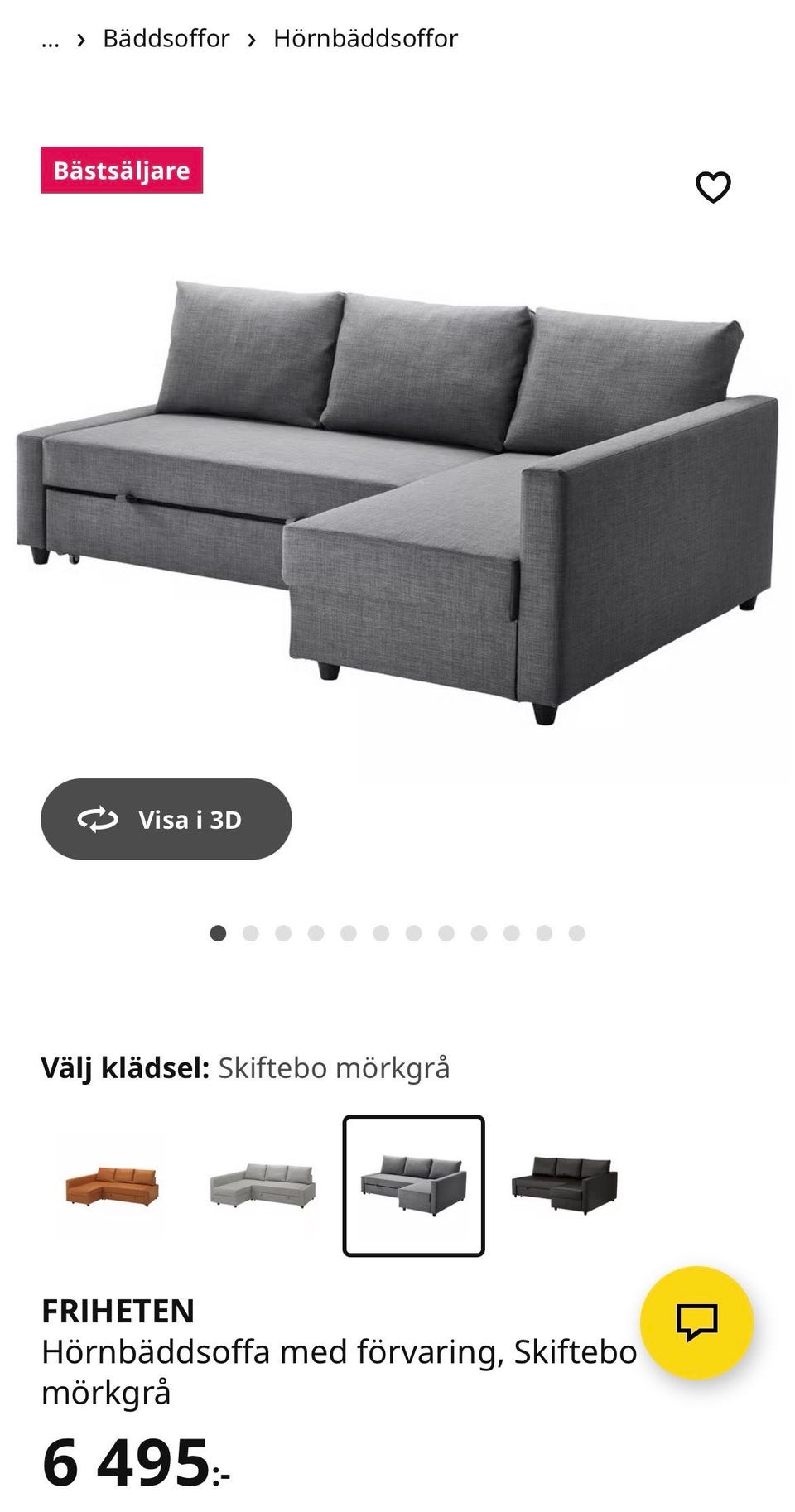Click a middle carousel navigation dot
The image size is (795, 1512).
(x=380, y=933)
